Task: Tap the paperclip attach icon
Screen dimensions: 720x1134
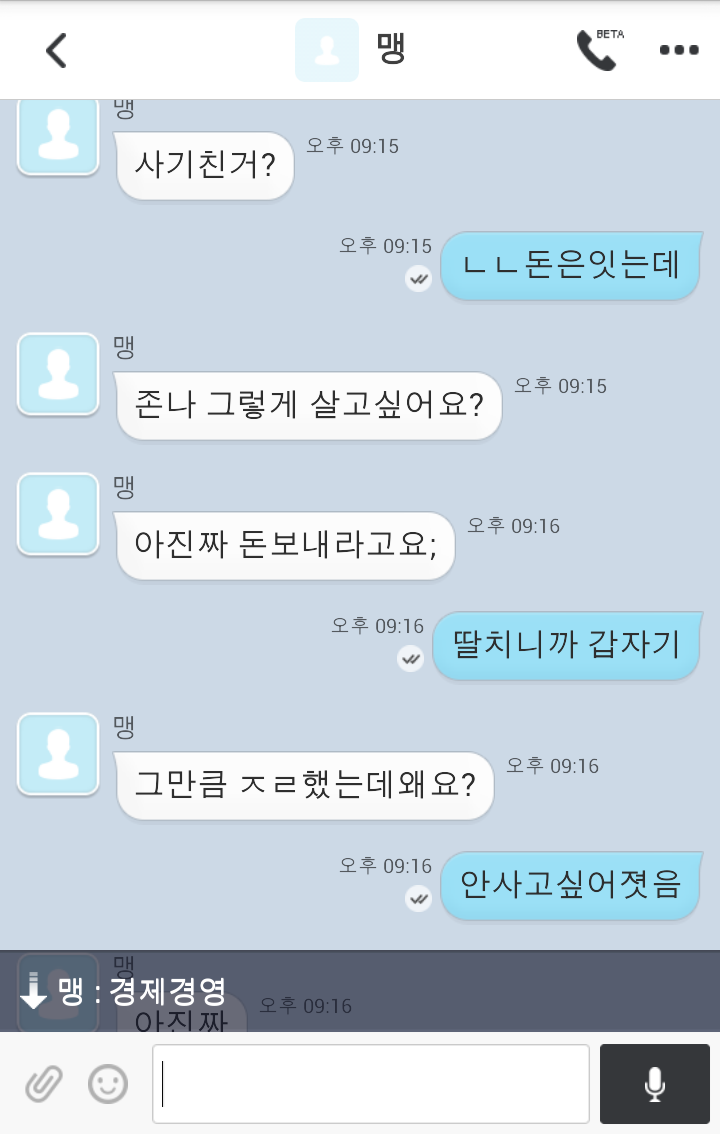Action: [43, 1083]
